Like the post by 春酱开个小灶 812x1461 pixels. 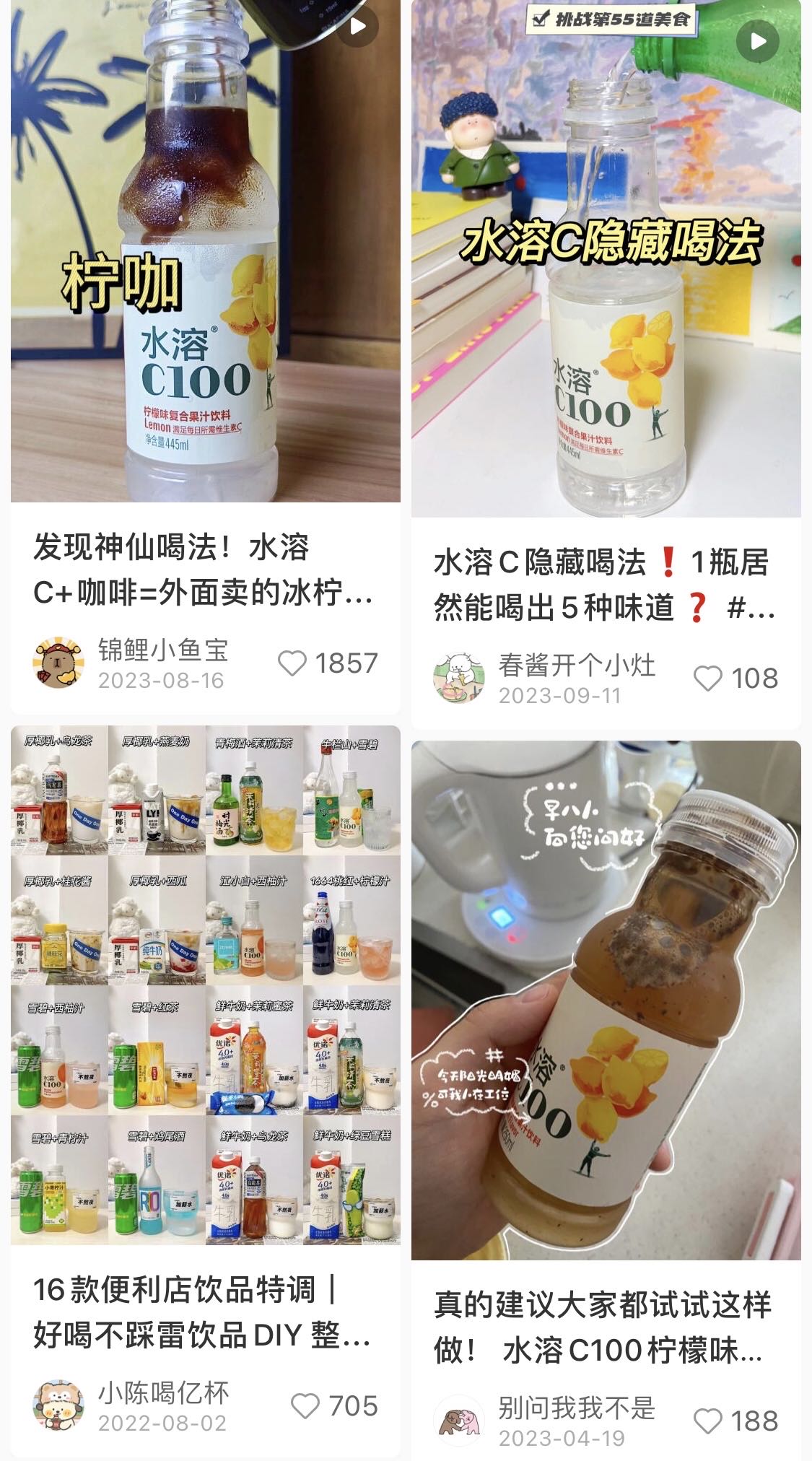point(707,679)
